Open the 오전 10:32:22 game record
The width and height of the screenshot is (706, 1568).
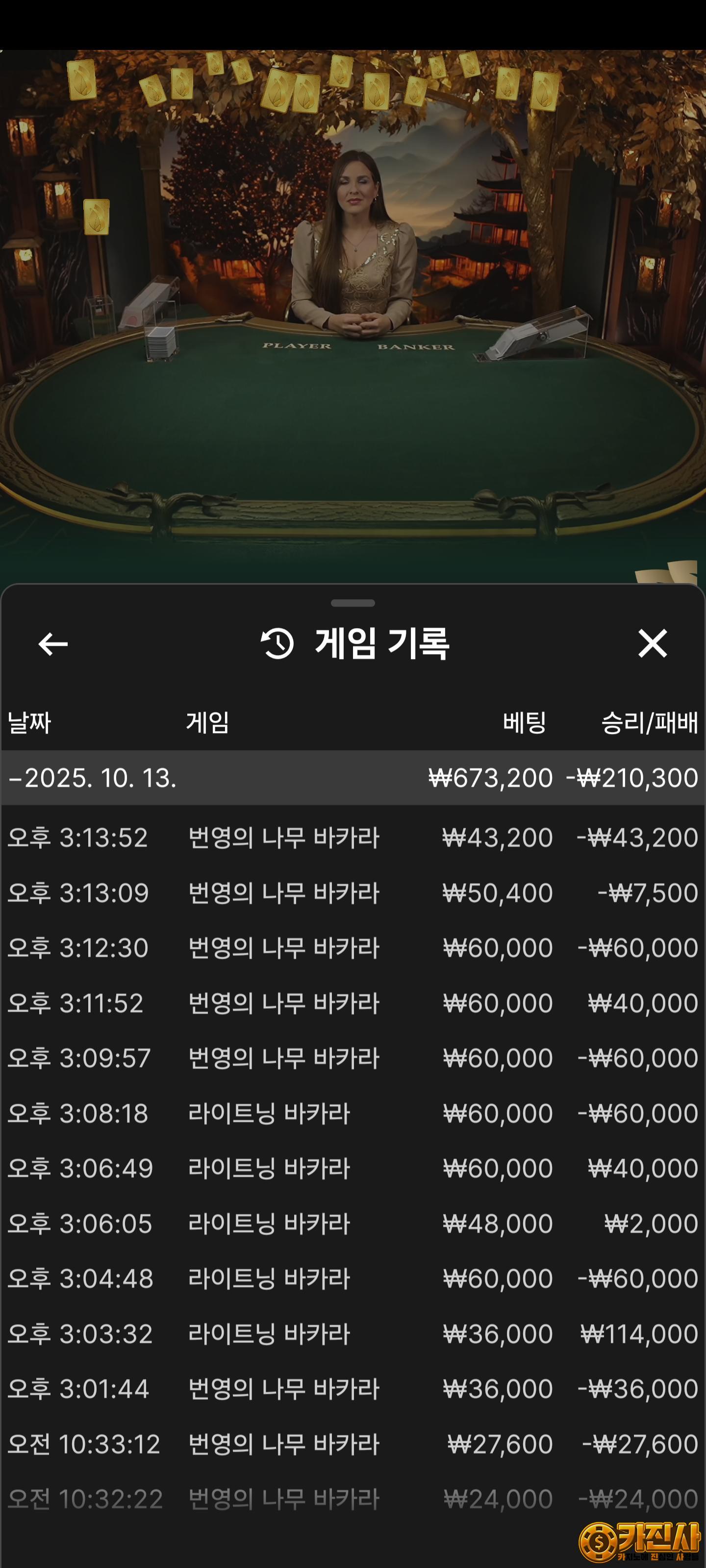click(353, 1498)
